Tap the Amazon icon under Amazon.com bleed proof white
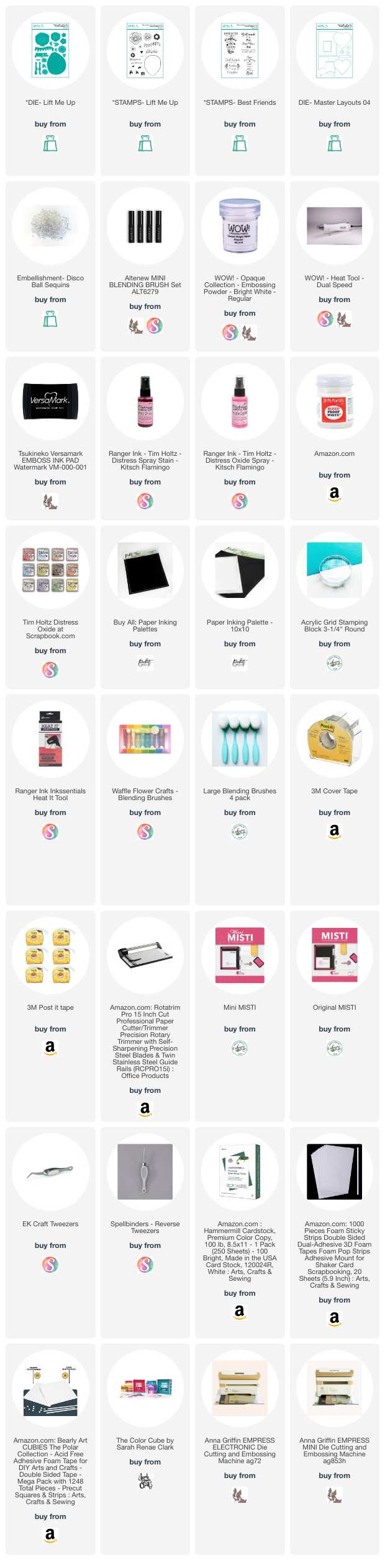Image resolution: width=385 pixels, height=1568 pixels. pos(334,494)
